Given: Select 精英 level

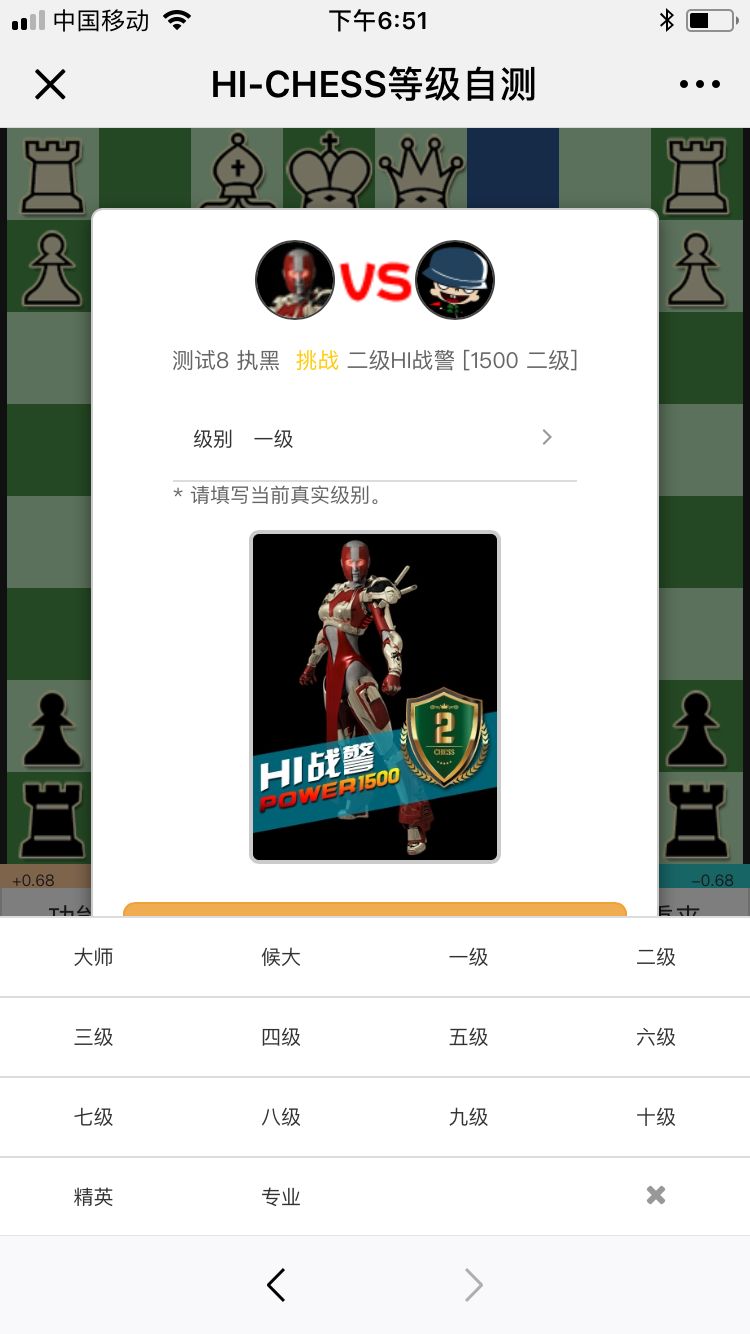Looking at the screenshot, I should (x=93, y=1197).
